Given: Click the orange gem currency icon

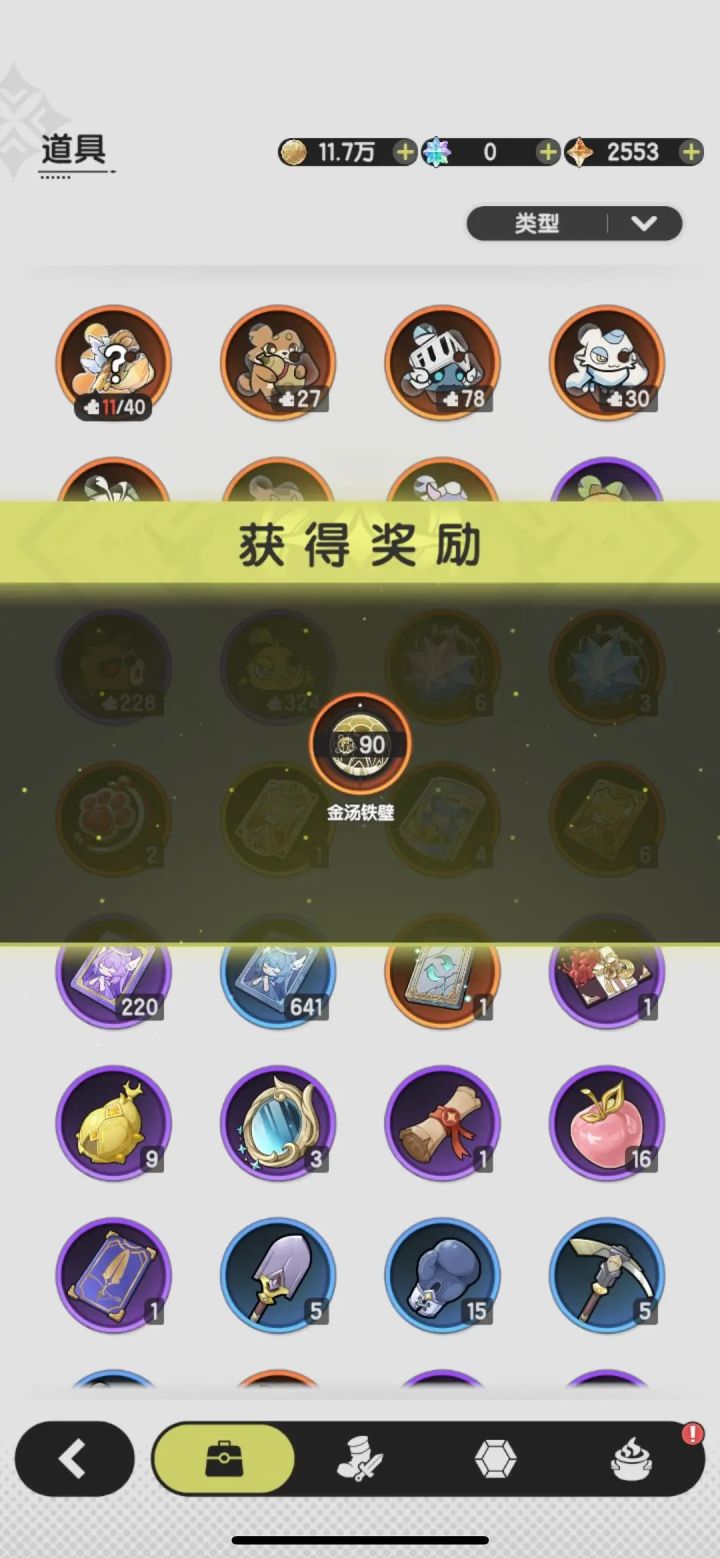Looking at the screenshot, I should coord(581,152).
